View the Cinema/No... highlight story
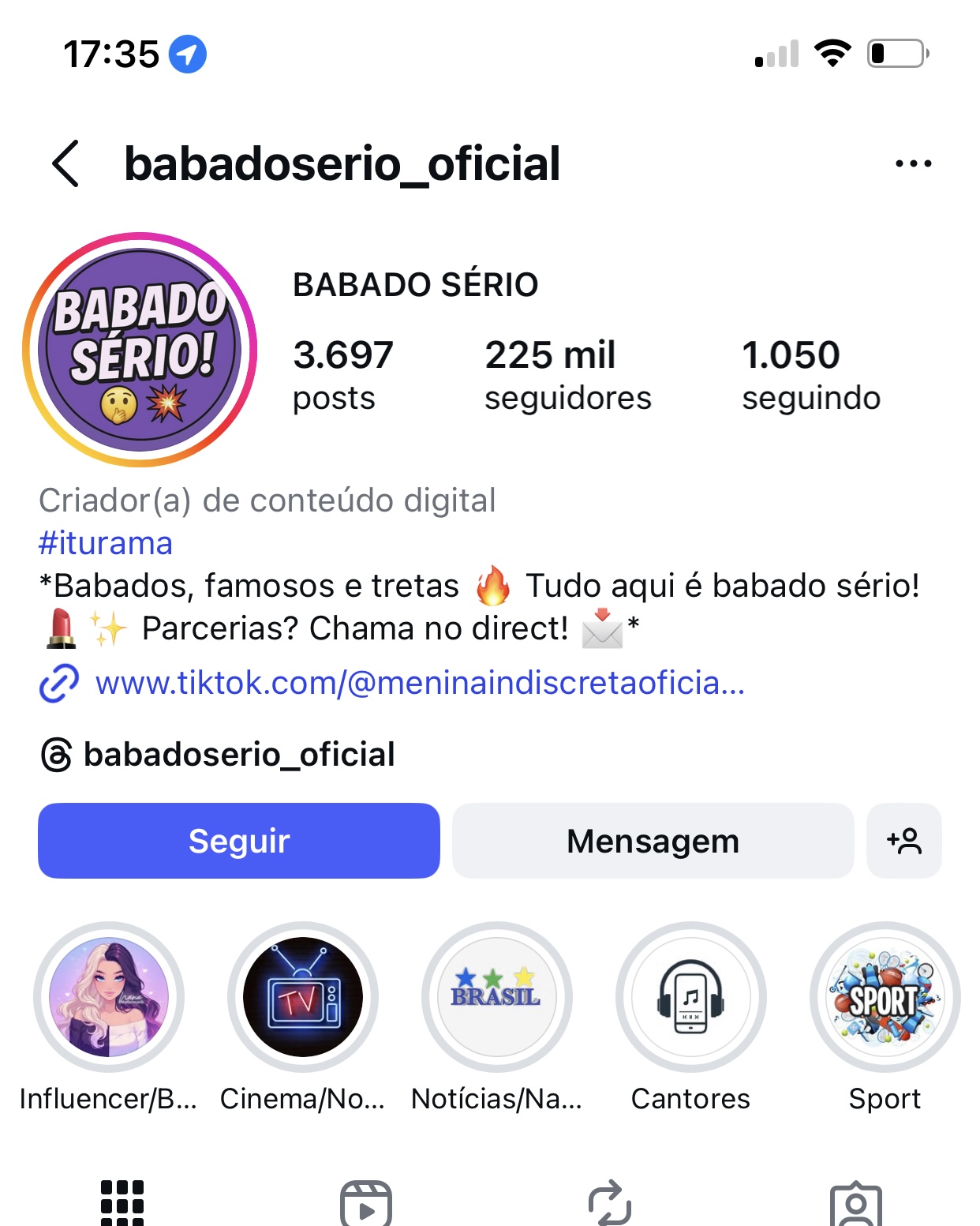The height and width of the screenshot is (1226, 980). click(x=301, y=997)
